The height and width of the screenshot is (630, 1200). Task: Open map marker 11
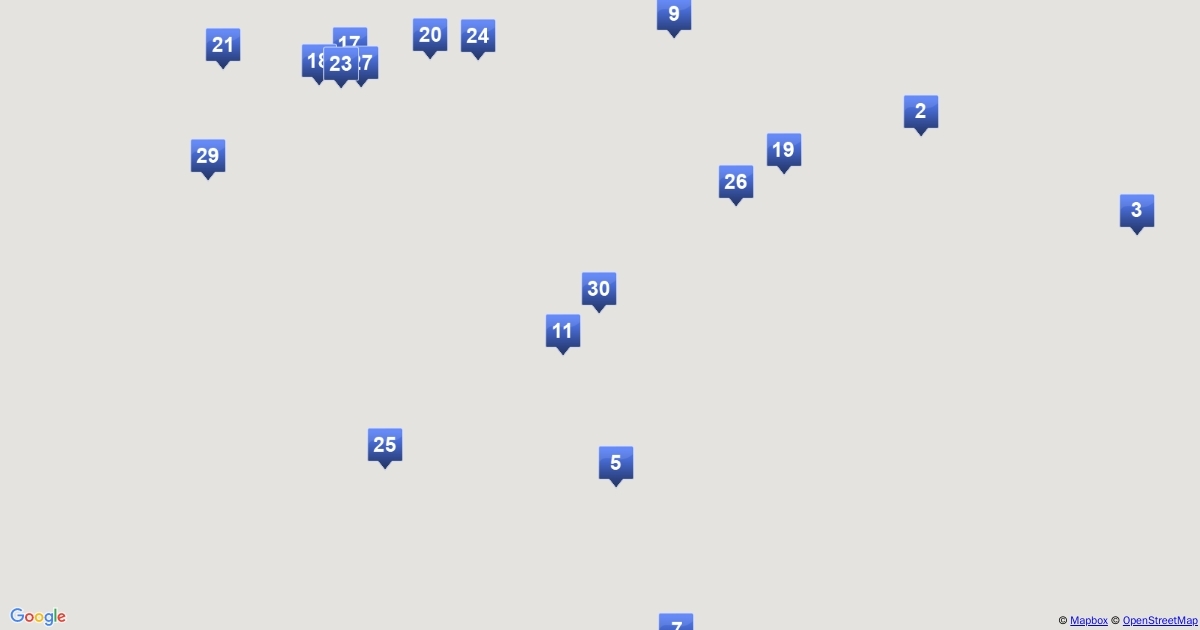(563, 331)
